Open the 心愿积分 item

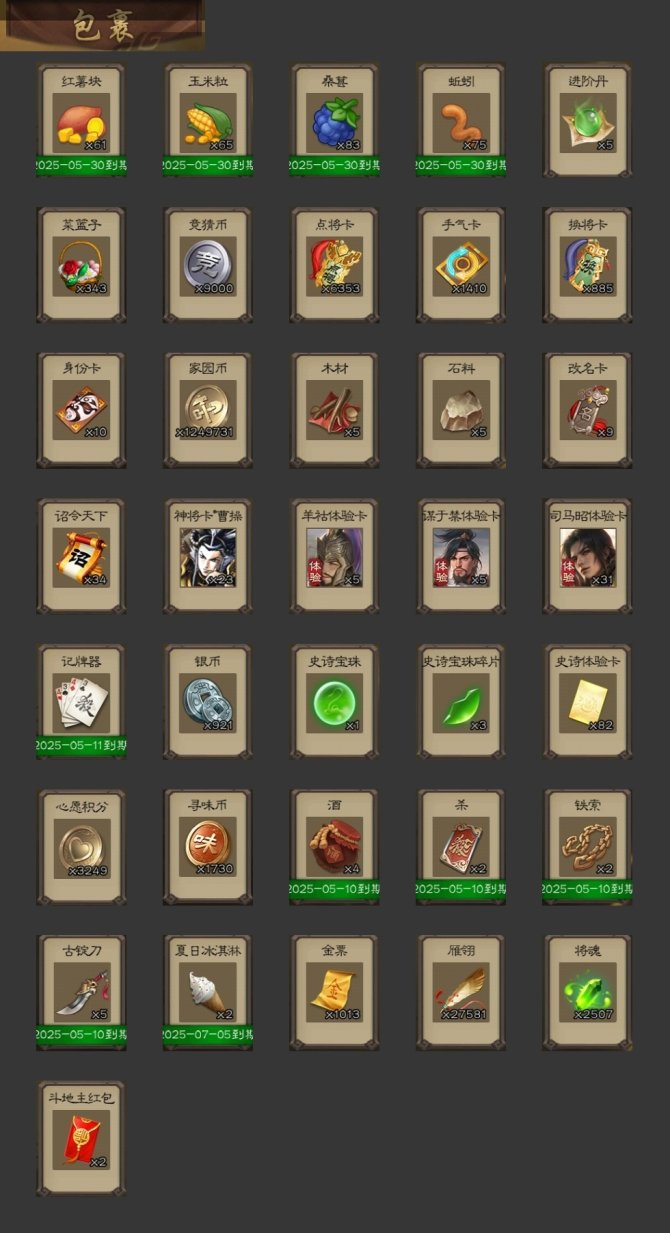(x=81, y=847)
